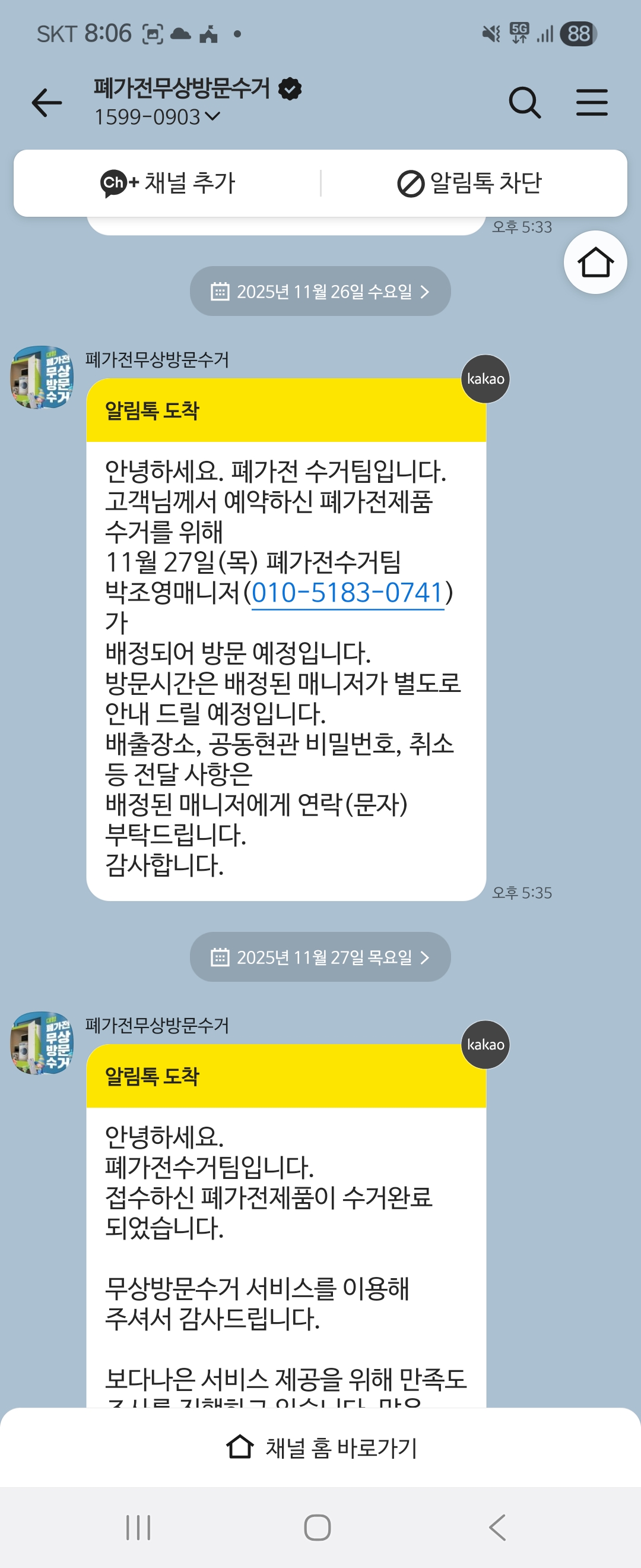Expand the 1599-0903 phone number dropdown
The width and height of the screenshot is (641, 1568).
(157, 116)
